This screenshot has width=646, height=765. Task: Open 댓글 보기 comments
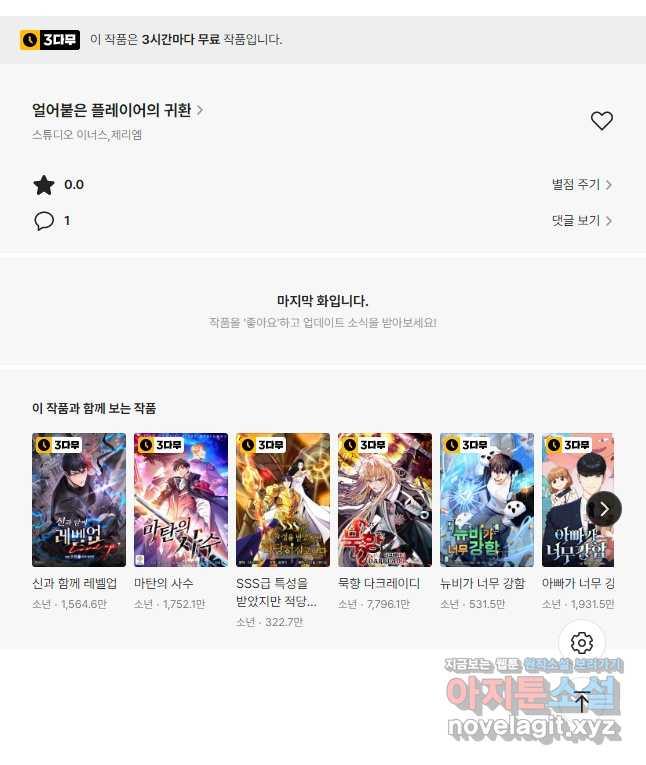[x=581, y=221]
